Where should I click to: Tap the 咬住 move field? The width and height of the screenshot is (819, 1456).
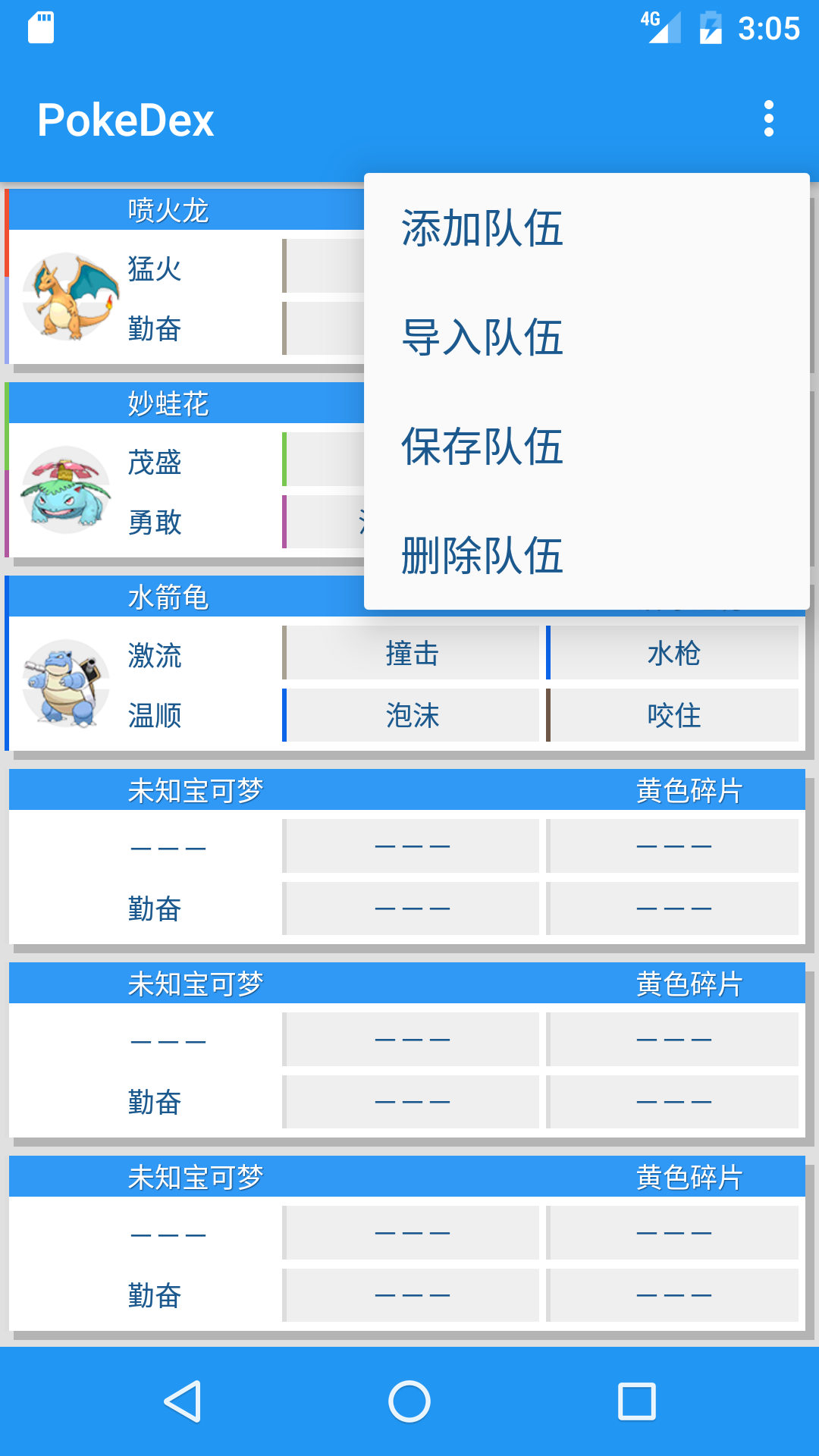[x=675, y=714]
